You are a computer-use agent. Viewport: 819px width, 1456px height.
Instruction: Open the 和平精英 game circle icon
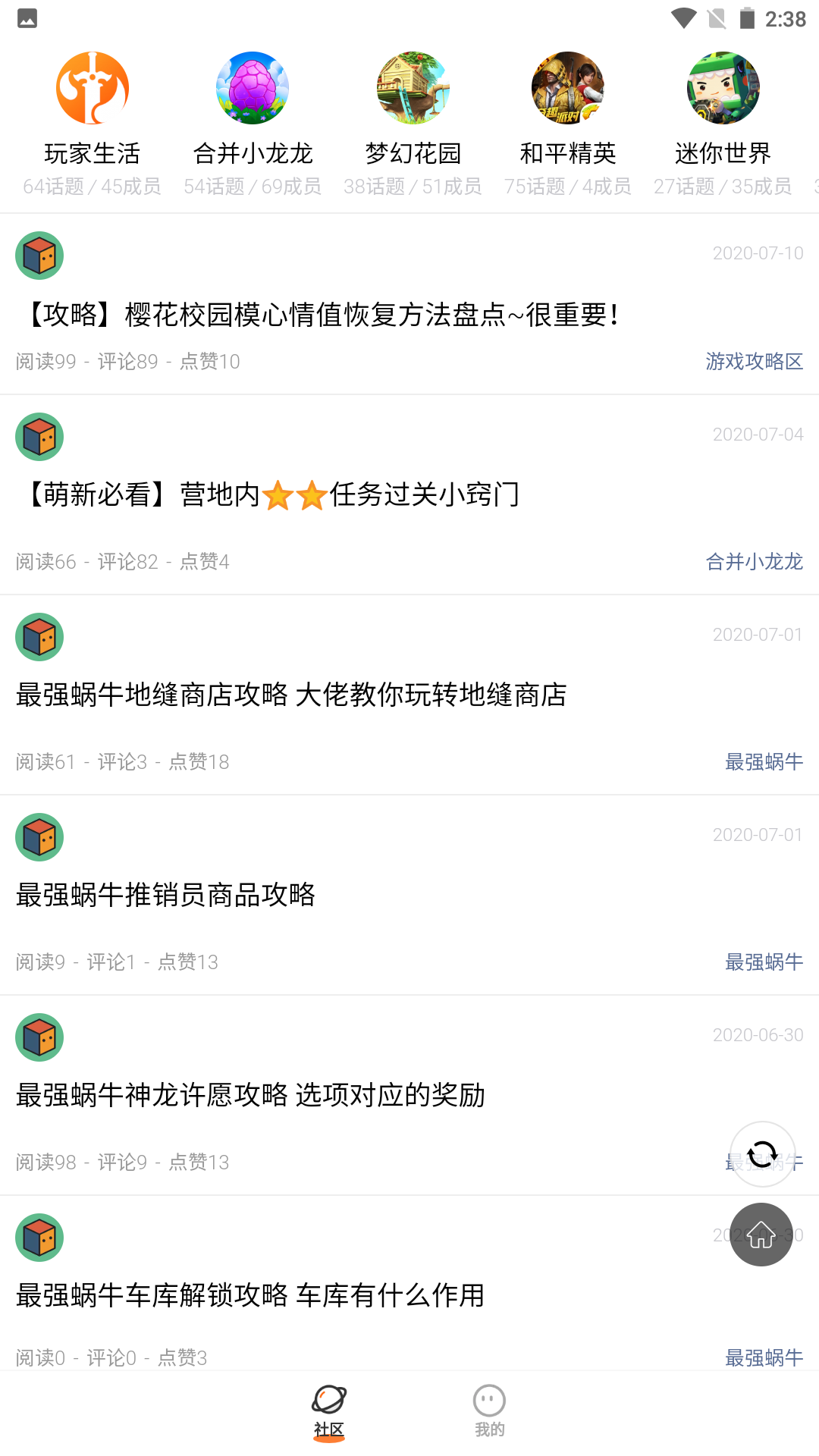coord(568,87)
